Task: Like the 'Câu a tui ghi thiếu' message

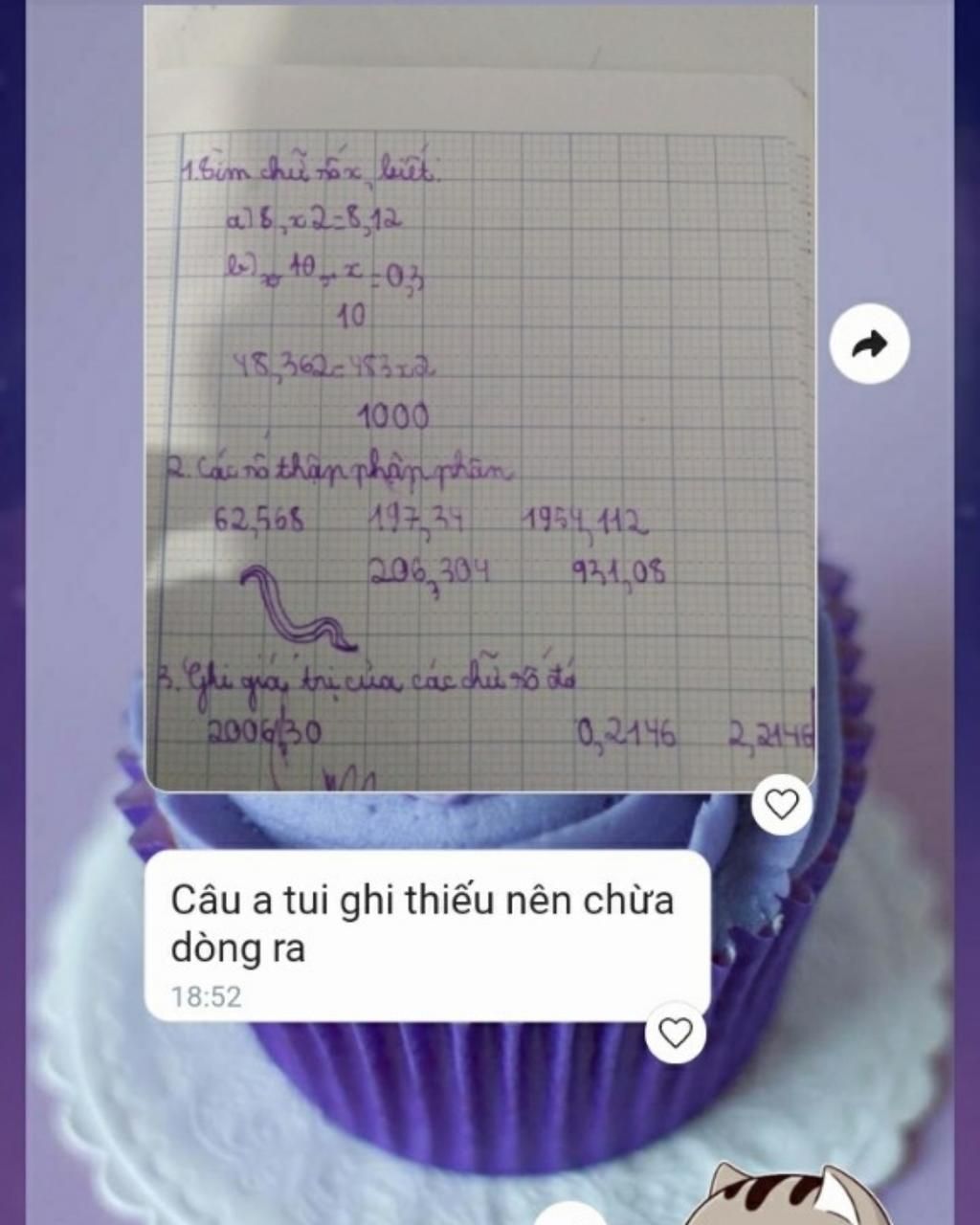Action: click(676, 1033)
